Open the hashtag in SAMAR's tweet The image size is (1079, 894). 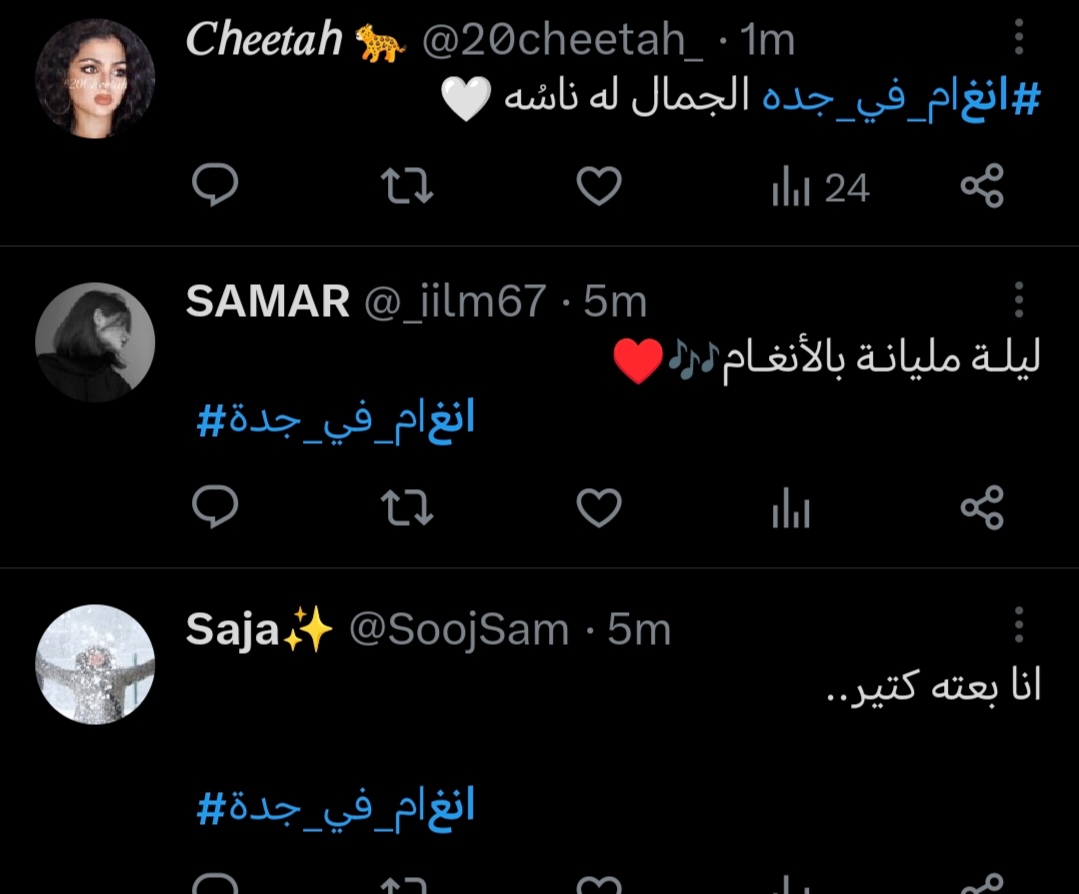coord(335,420)
